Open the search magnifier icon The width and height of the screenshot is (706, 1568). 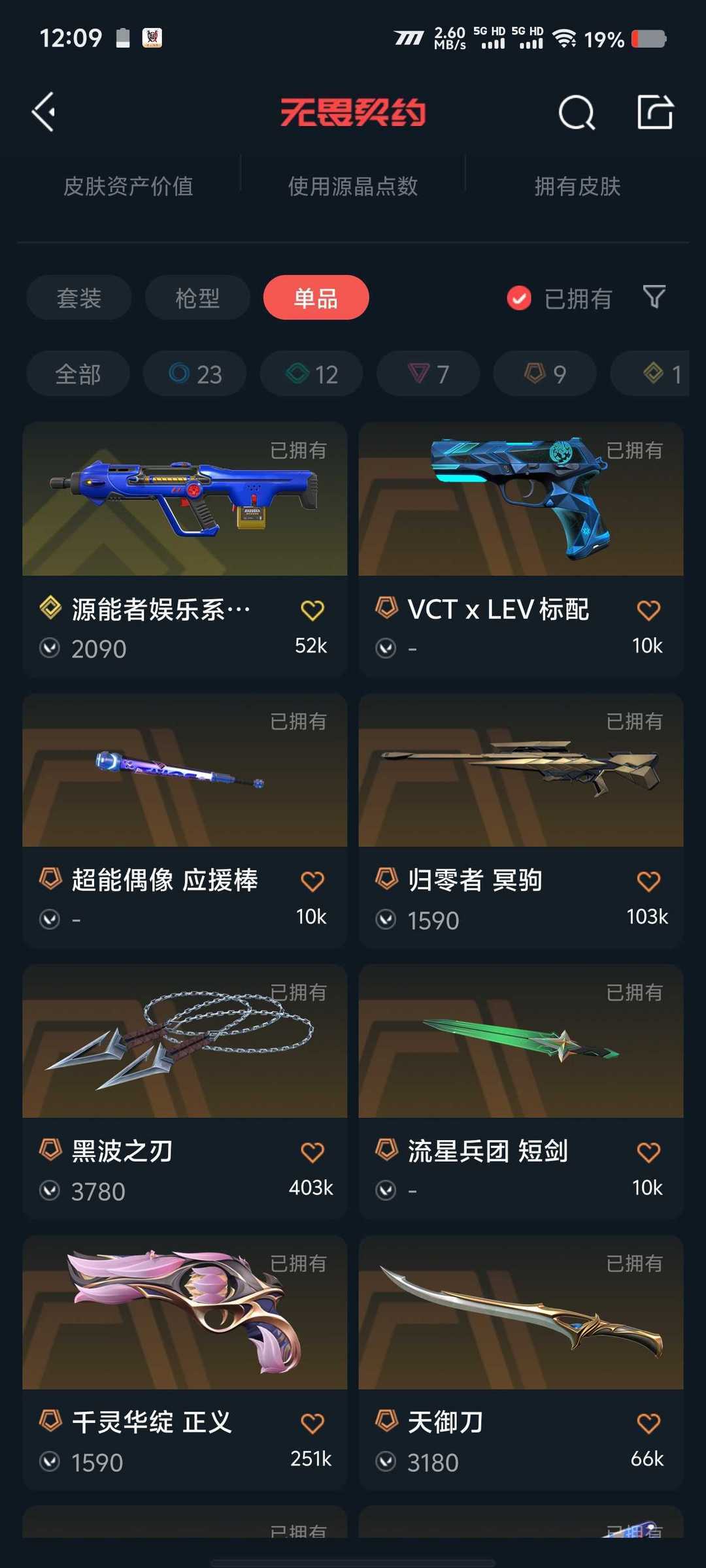coord(577,112)
